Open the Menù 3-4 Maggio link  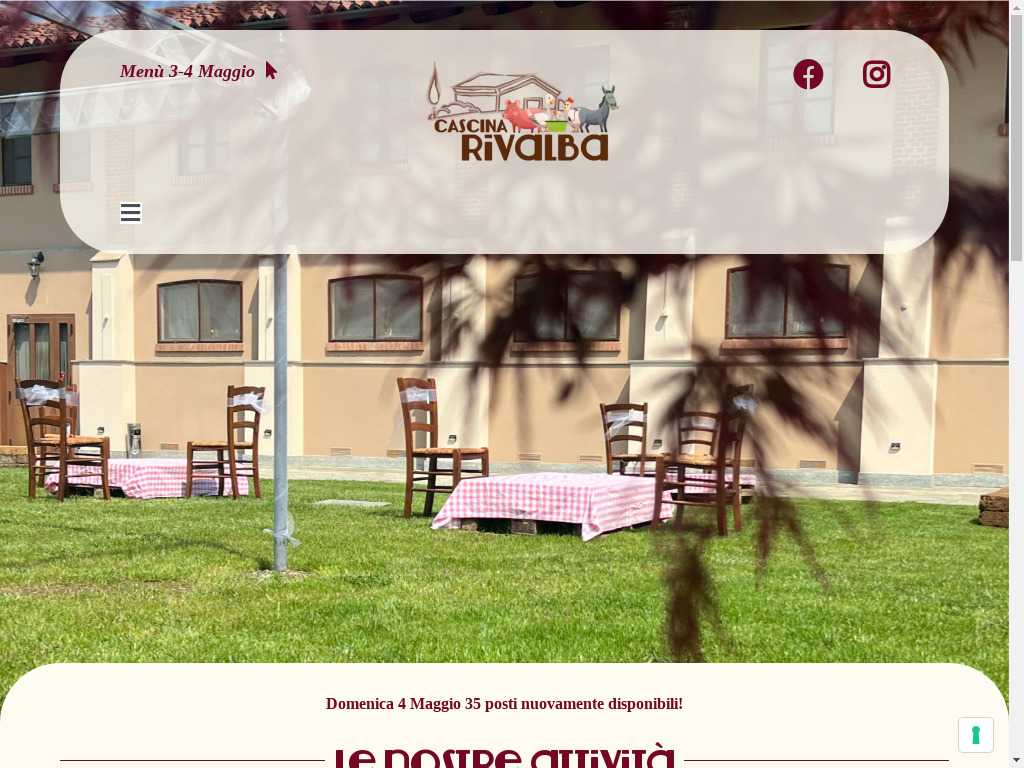[x=188, y=72]
